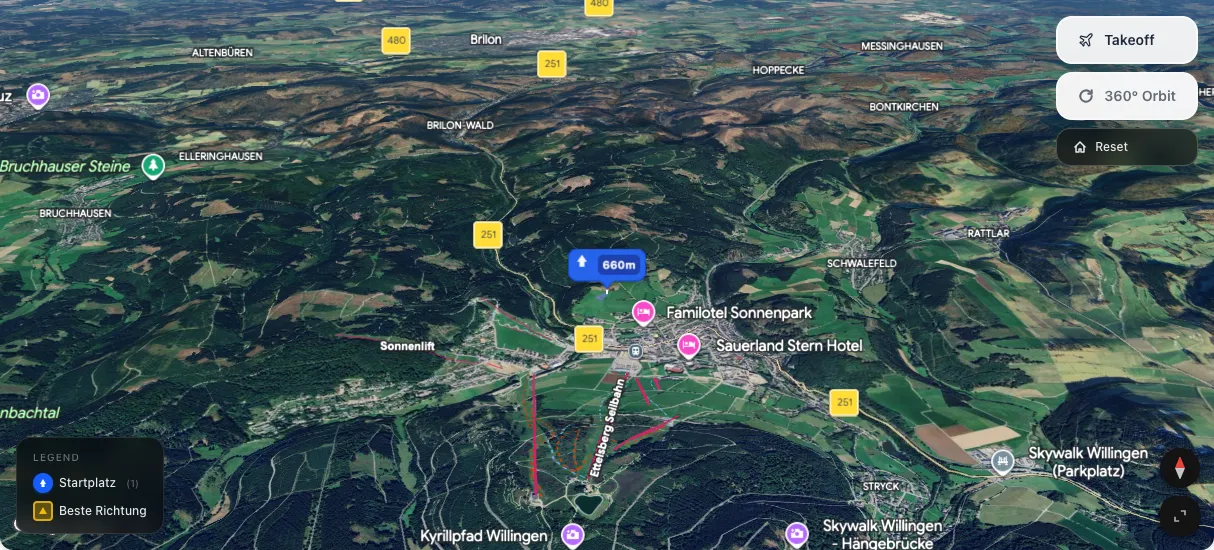Start the 360° Orbit view
This screenshot has height=550, width=1214.
pos(1126,96)
